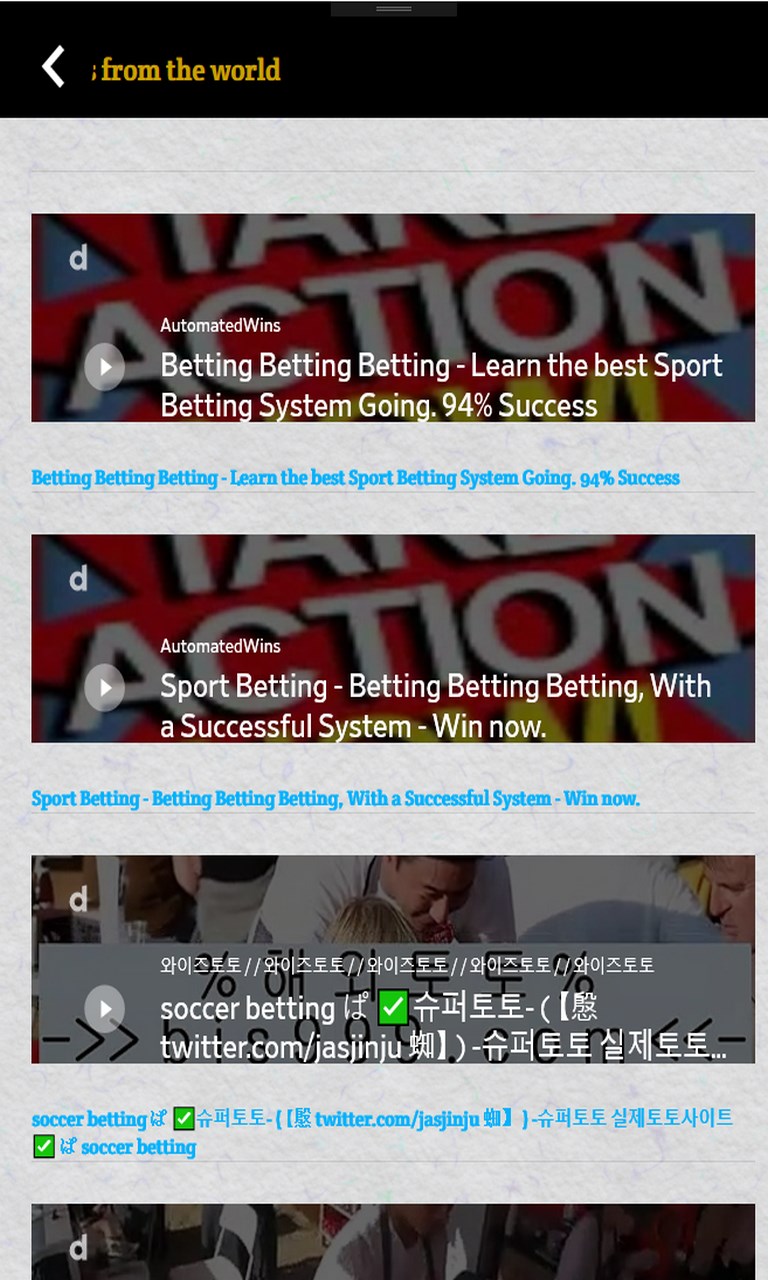Open the partially visible video at the bottom
This screenshot has width=768, height=1280.
tap(392, 1242)
